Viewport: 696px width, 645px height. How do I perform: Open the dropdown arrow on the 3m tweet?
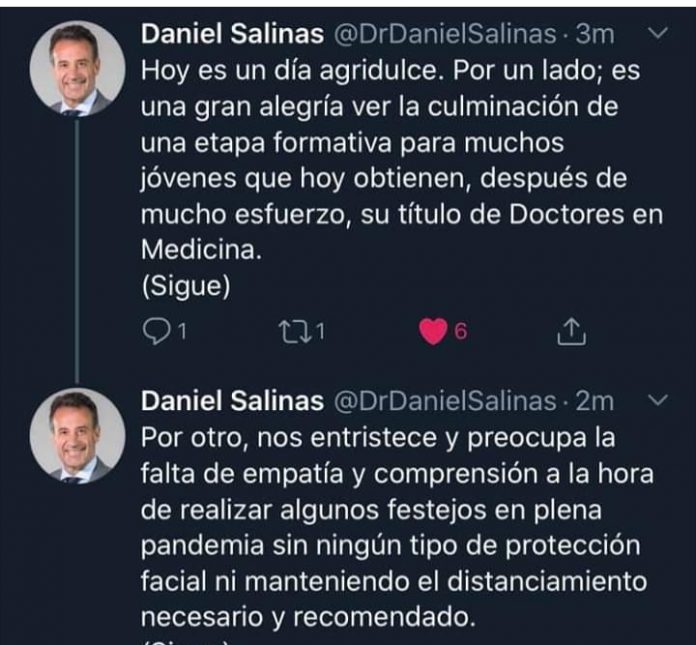tap(658, 34)
